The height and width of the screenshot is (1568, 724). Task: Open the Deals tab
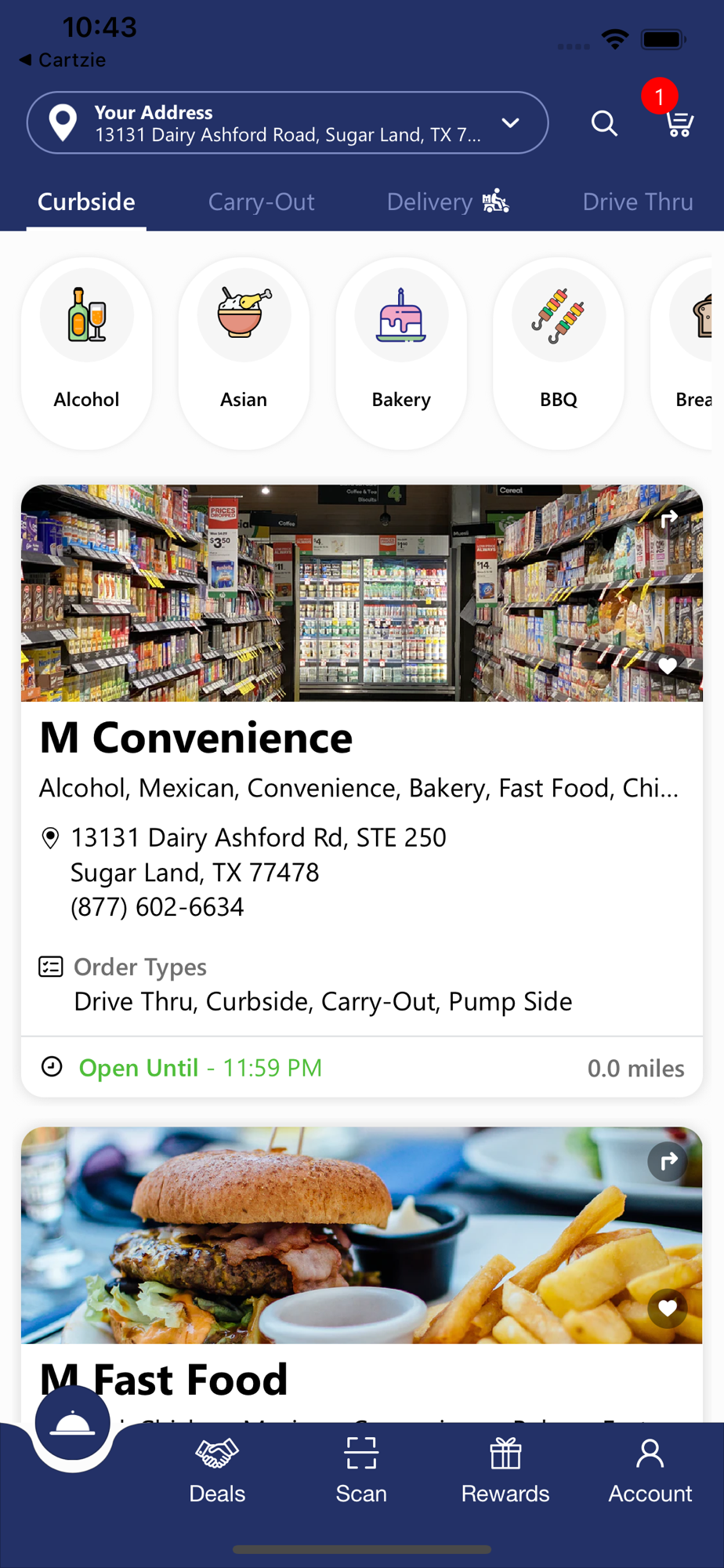(x=217, y=1472)
